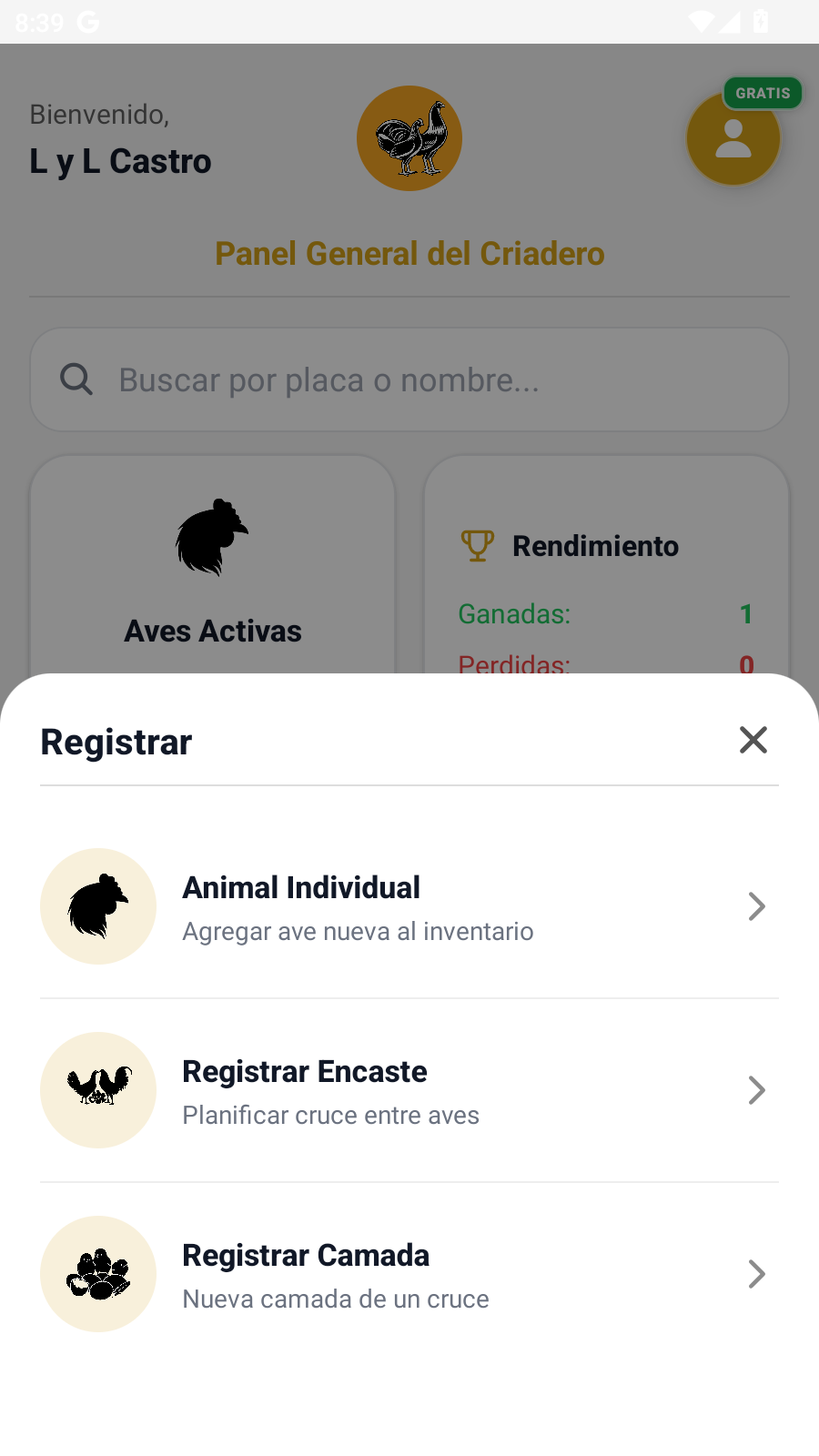This screenshot has height=1456, width=819.
Task: Tap the rooster logo at the top
Action: pyautogui.click(x=409, y=138)
